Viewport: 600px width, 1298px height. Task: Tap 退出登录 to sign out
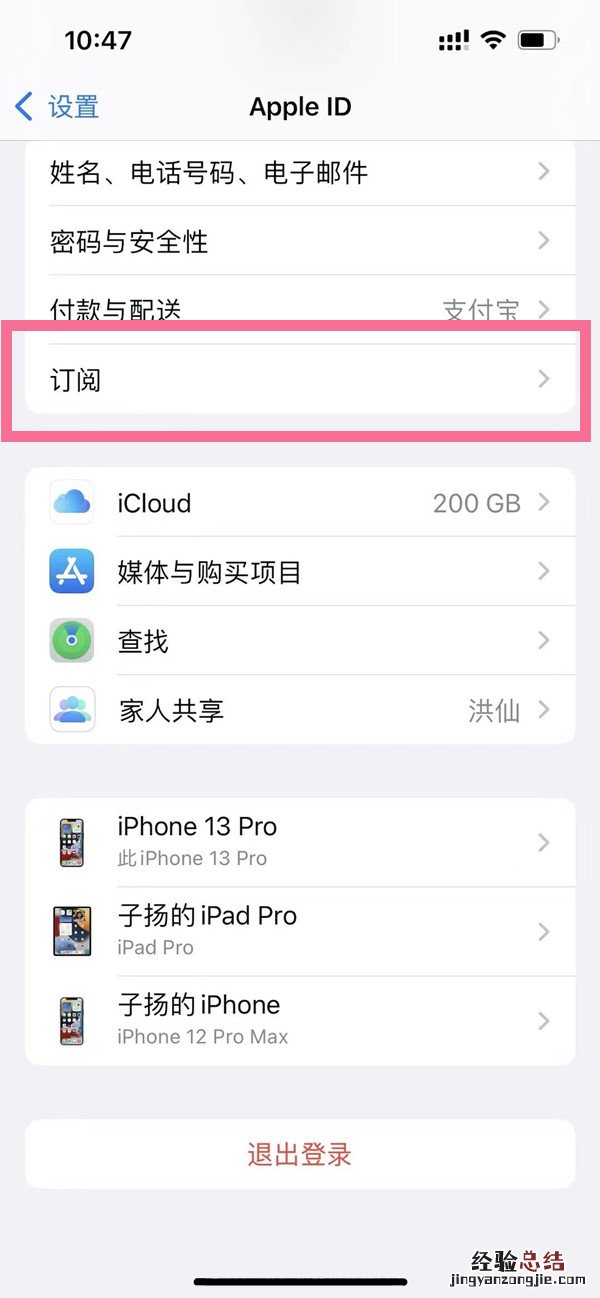tap(300, 1154)
